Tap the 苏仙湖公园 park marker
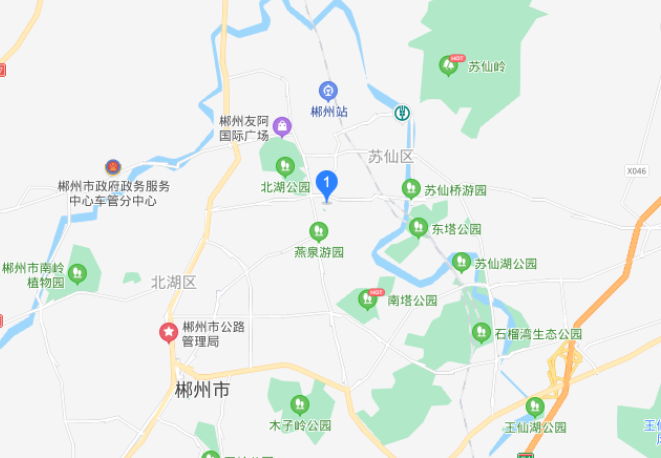 click(x=461, y=263)
